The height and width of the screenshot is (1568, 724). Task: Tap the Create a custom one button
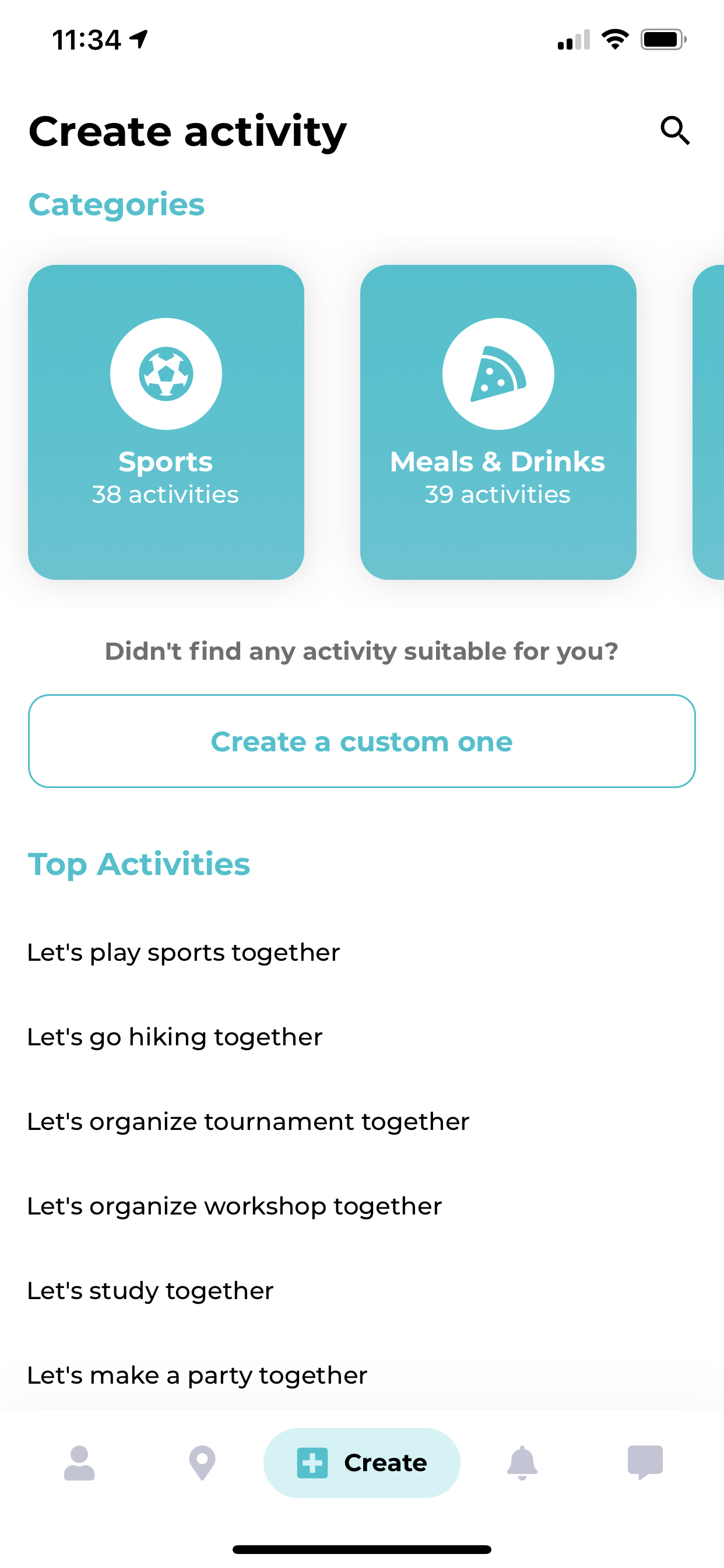tap(361, 741)
